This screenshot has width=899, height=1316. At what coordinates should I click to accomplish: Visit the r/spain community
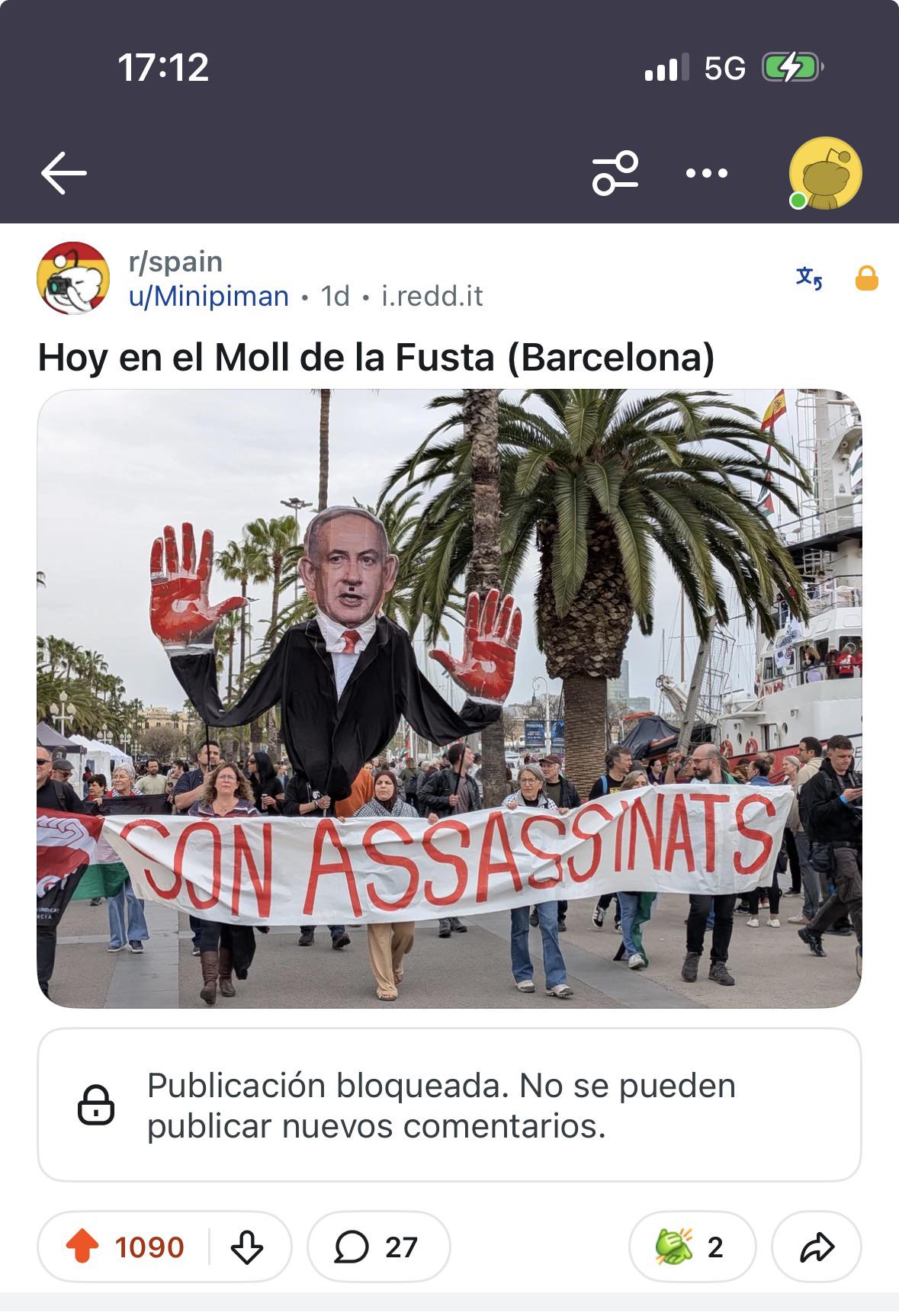pyautogui.click(x=175, y=262)
